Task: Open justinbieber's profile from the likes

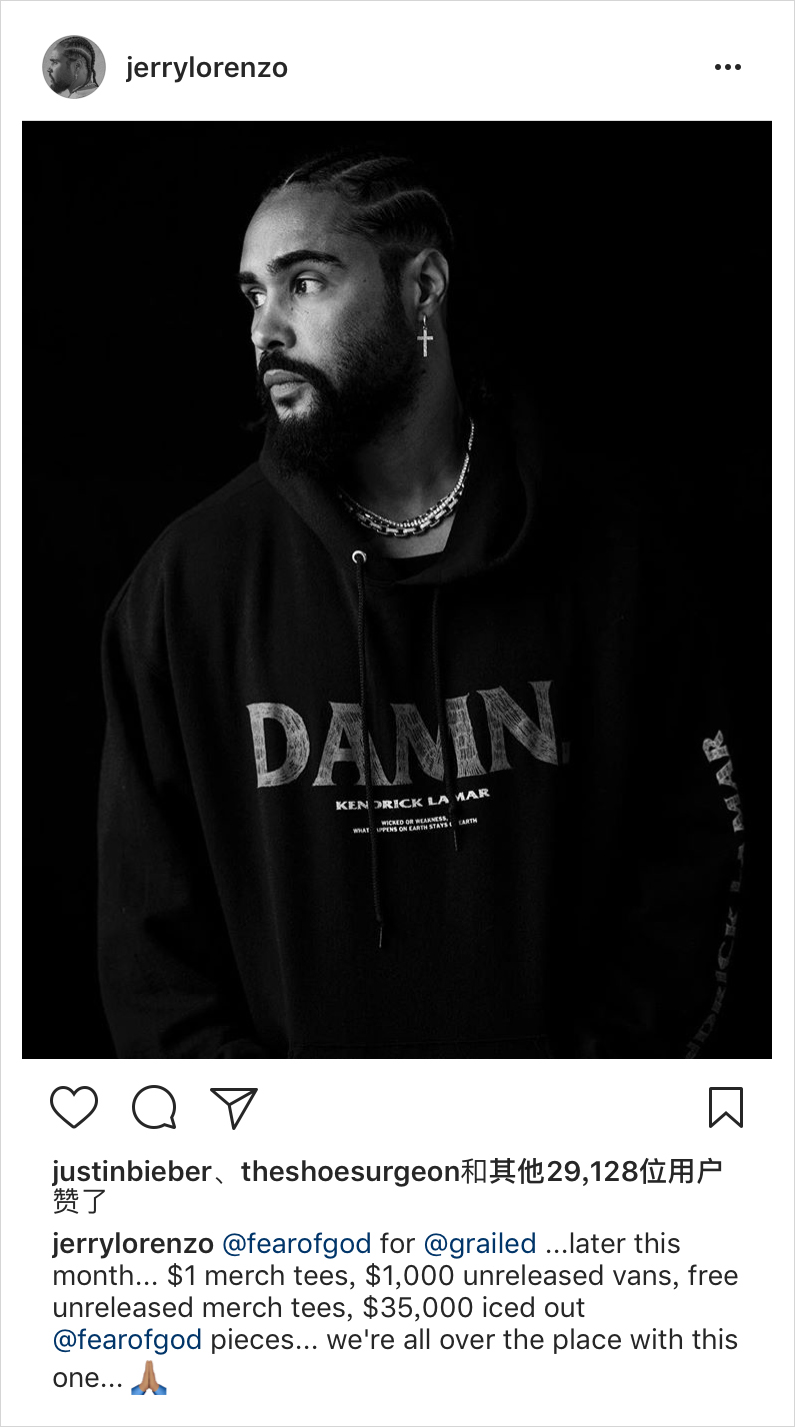Action: 131,1171
